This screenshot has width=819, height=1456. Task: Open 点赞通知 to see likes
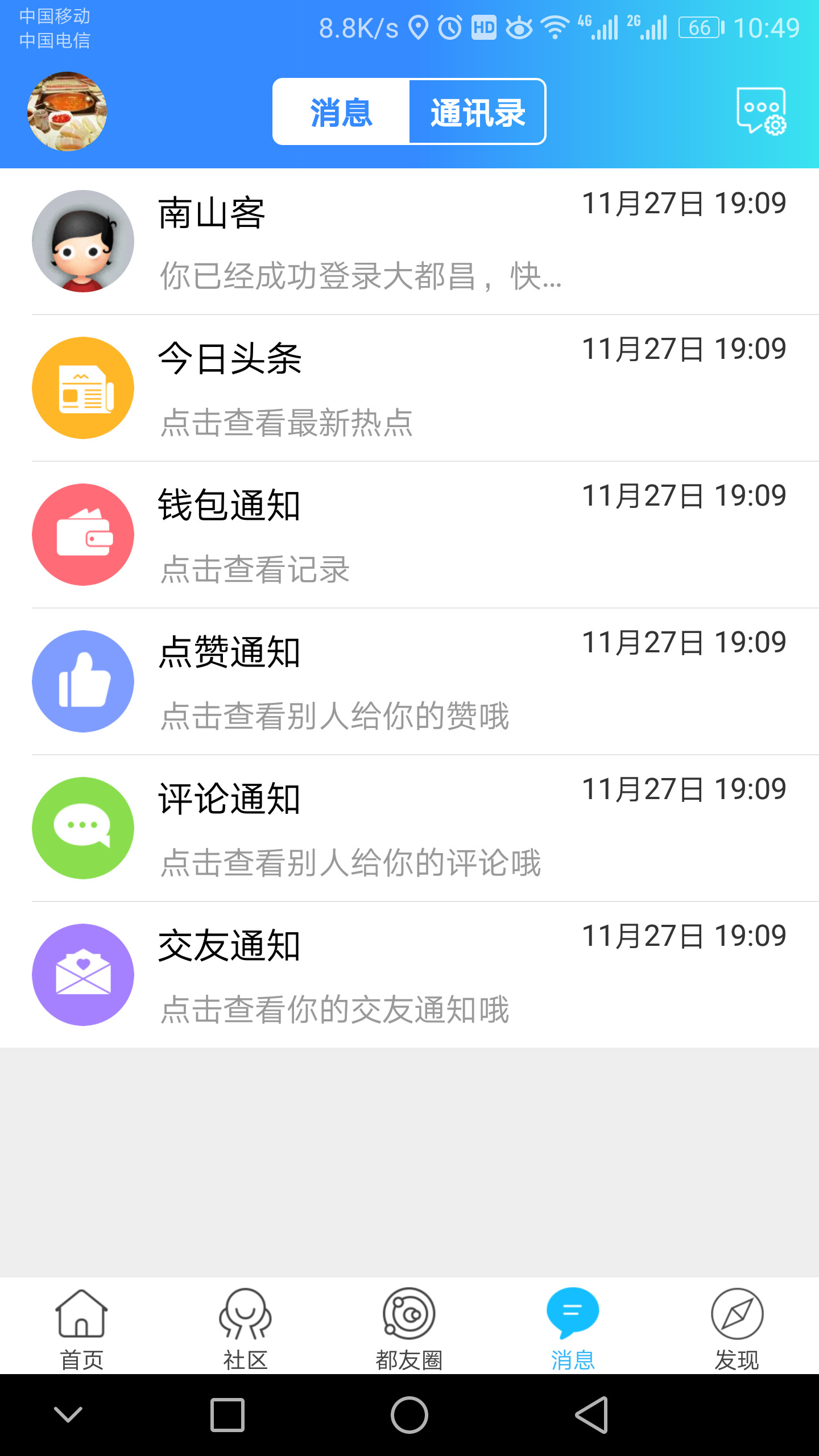[409, 681]
